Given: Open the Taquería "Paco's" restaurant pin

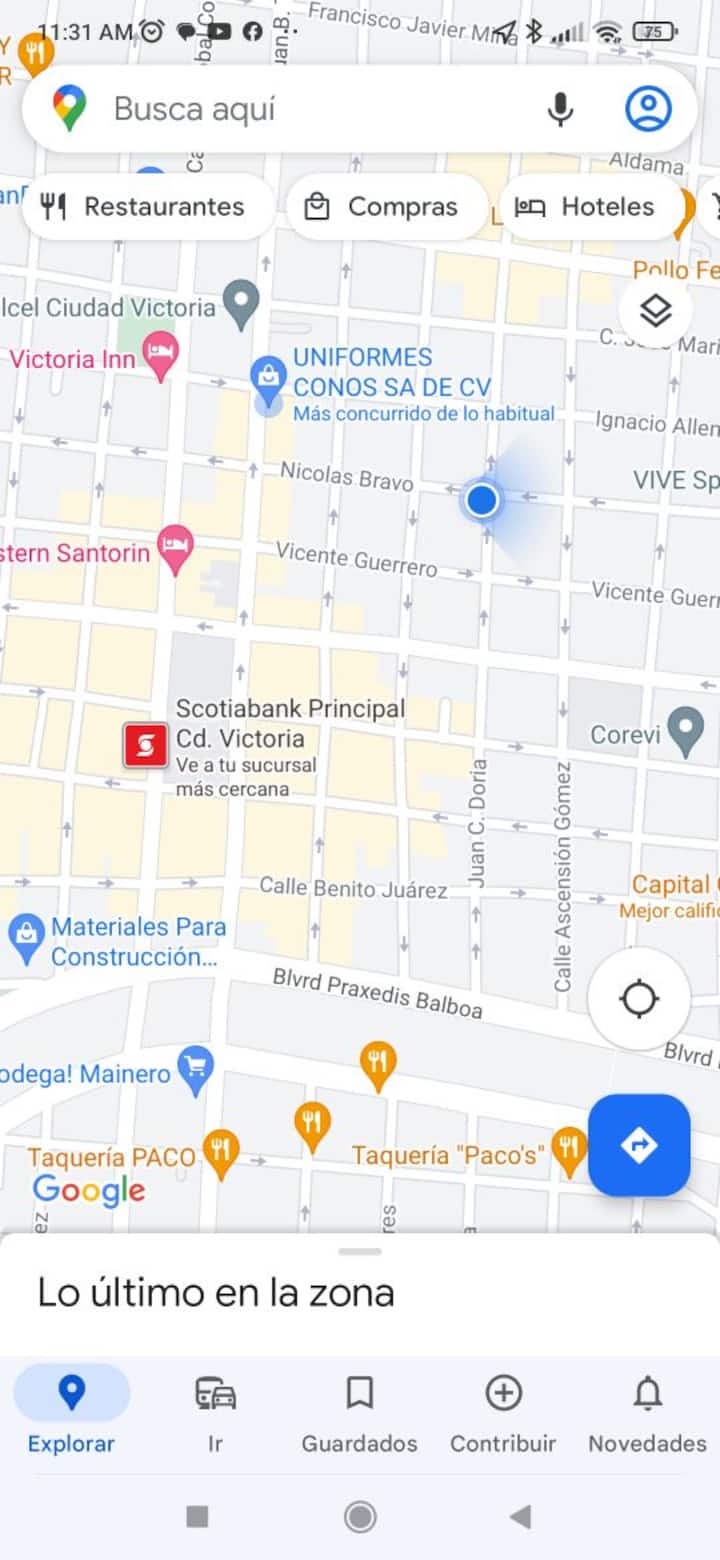Looking at the screenshot, I should point(568,1149).
